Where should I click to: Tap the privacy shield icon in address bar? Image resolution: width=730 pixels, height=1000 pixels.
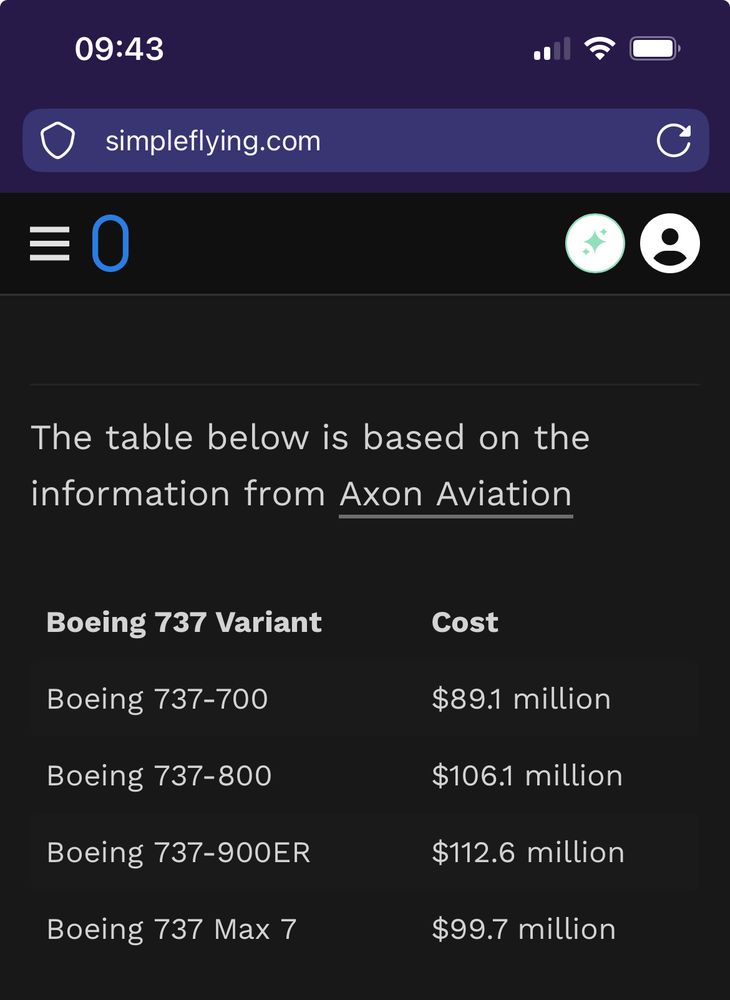coord(56,141)
